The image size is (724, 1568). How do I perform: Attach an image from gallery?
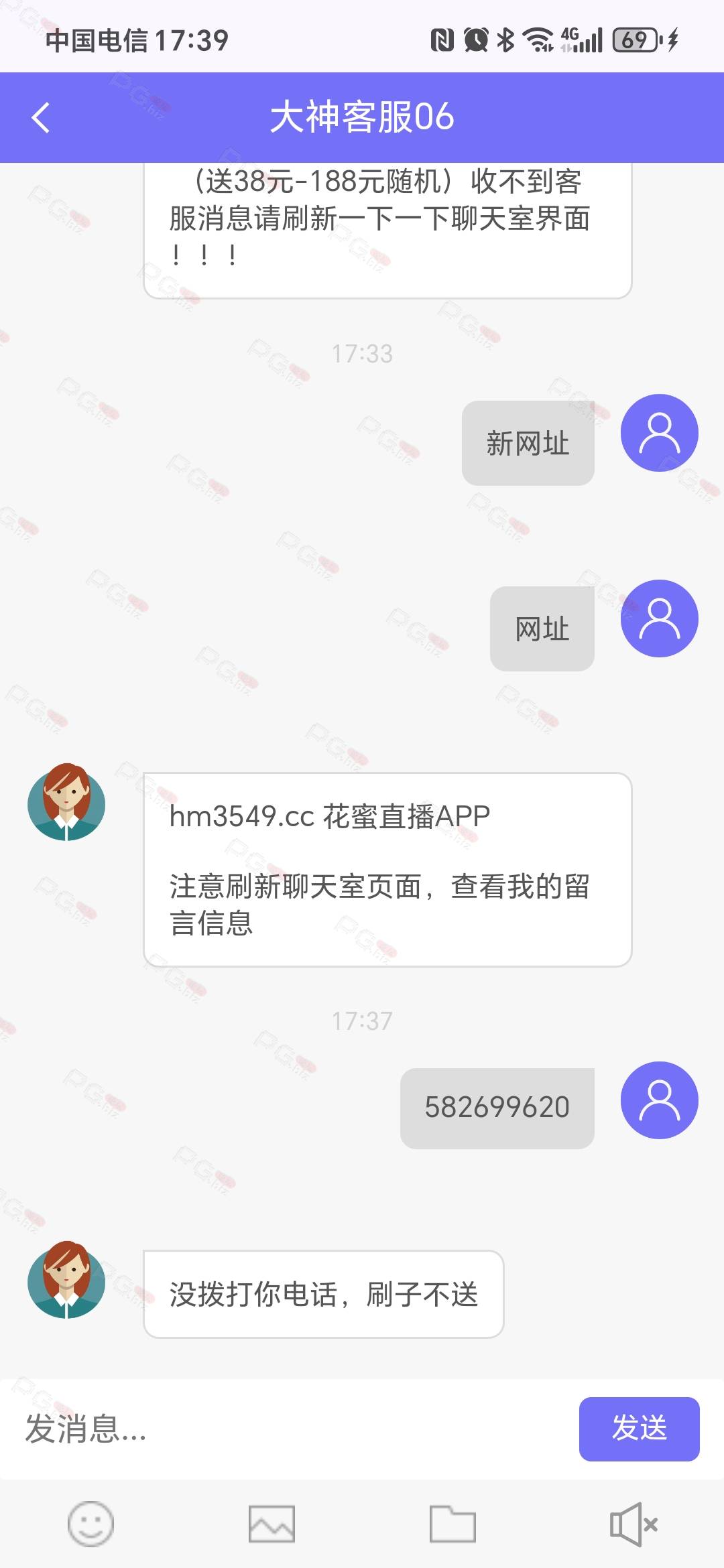click(271, 1524)
